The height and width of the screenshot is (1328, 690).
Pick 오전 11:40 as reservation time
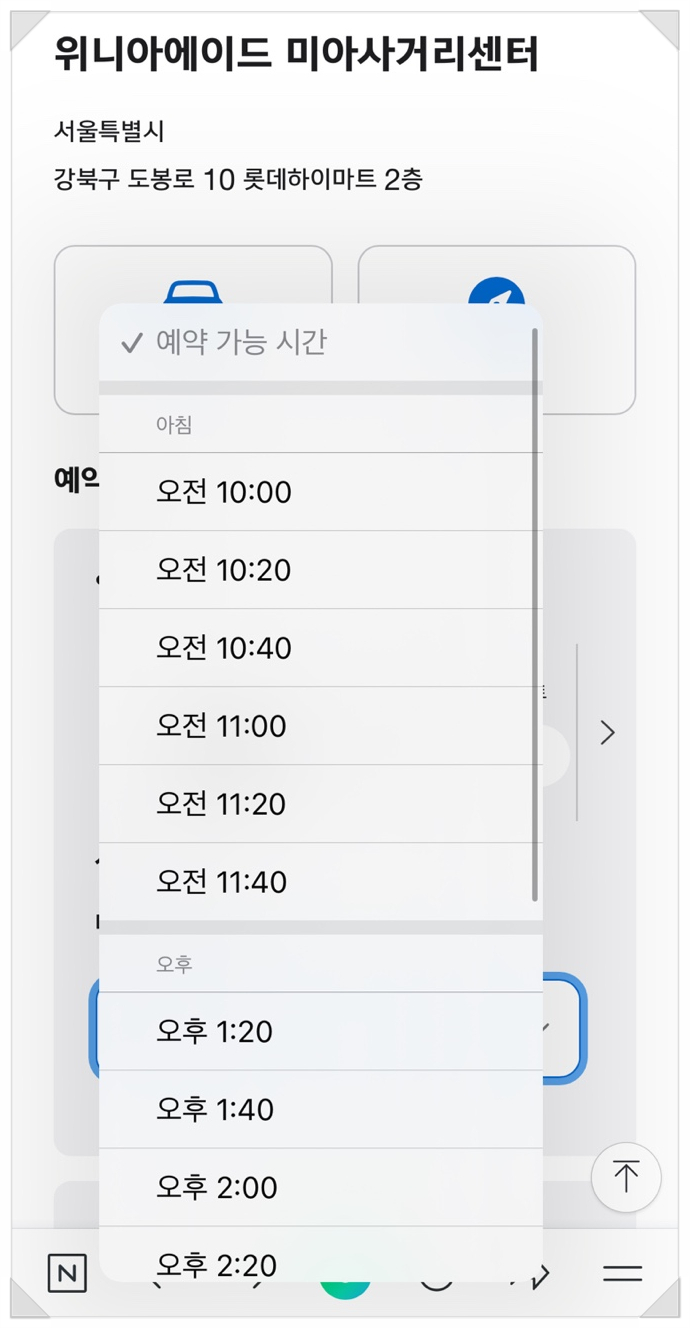(320, 882)
